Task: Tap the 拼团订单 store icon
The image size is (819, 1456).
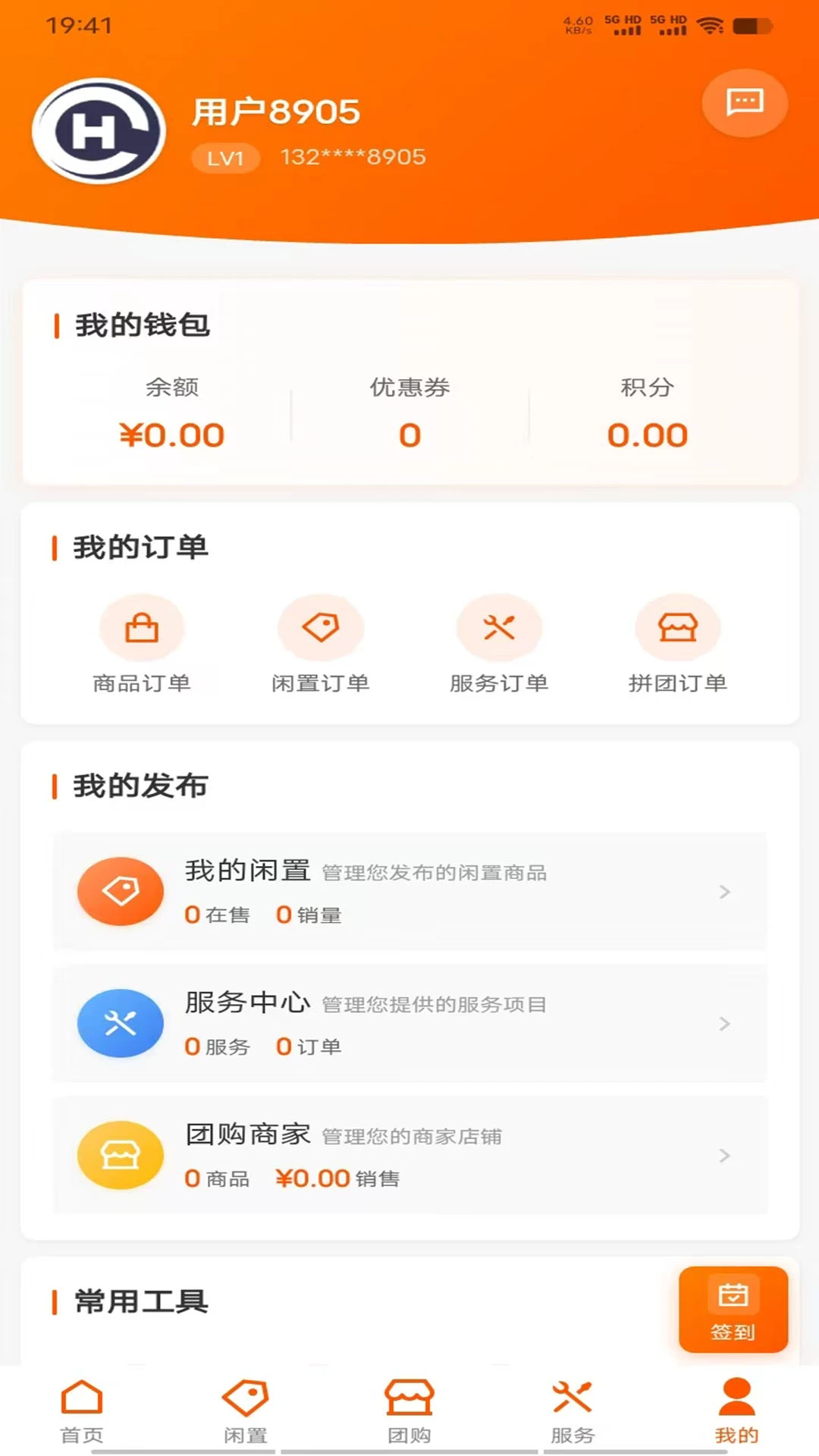Action: pos(678,628)
